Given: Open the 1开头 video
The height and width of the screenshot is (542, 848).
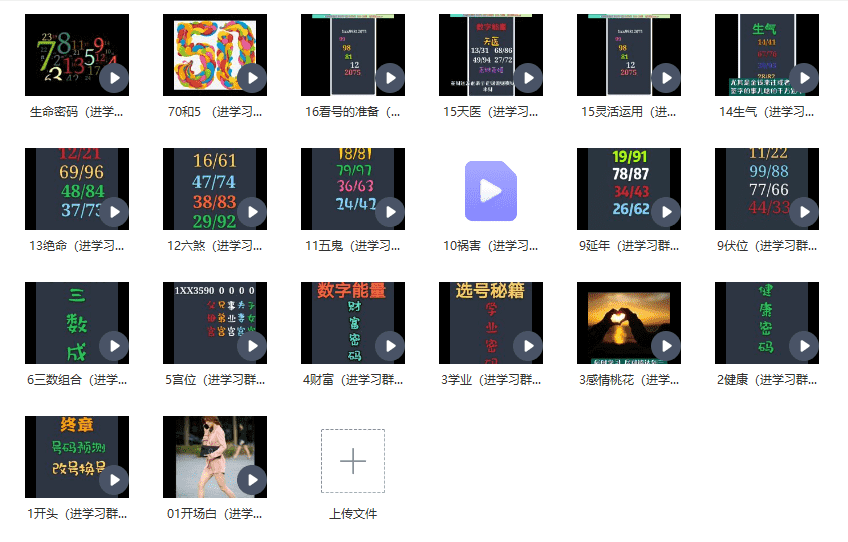Looking at the screenshot, I should (x=77, y=457).
